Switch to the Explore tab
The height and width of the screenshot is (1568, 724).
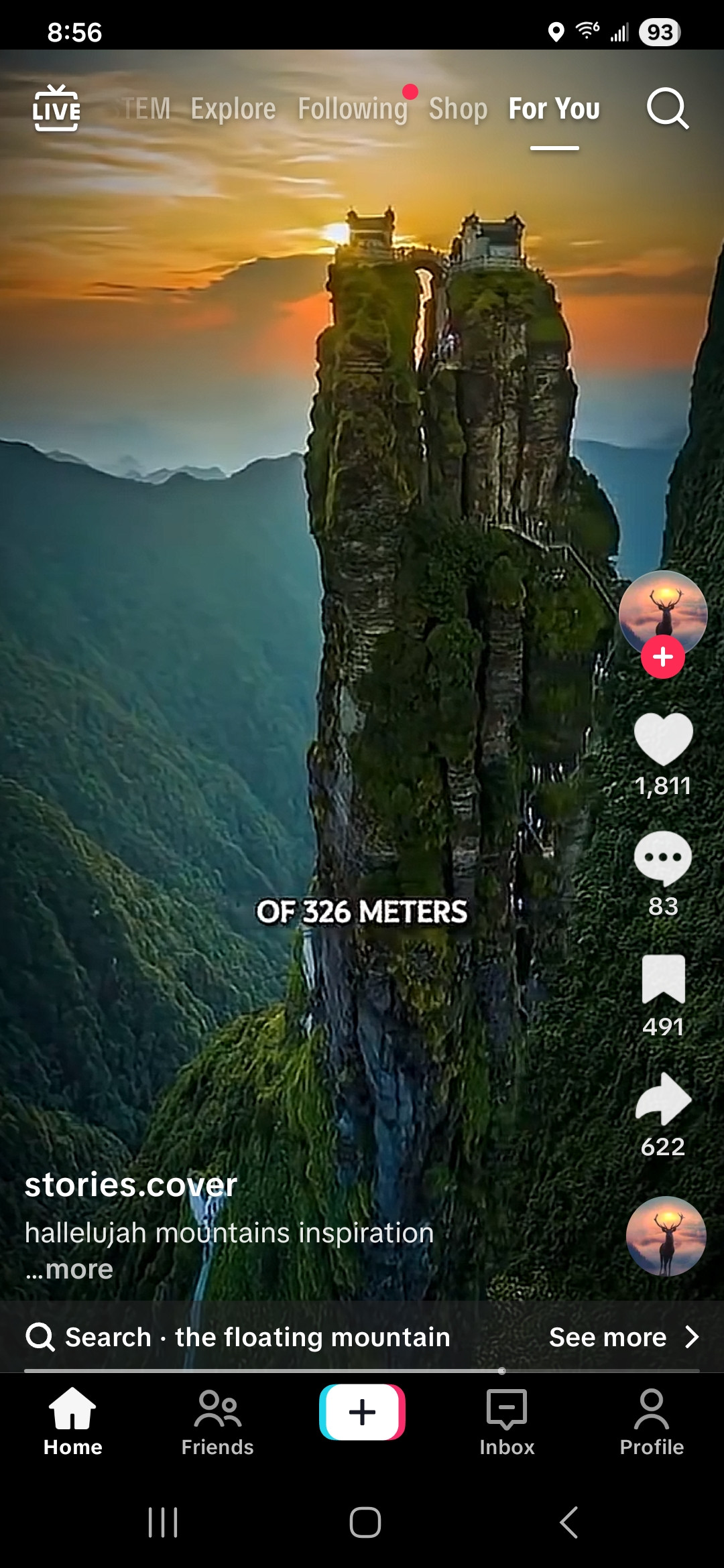(233, 109)
